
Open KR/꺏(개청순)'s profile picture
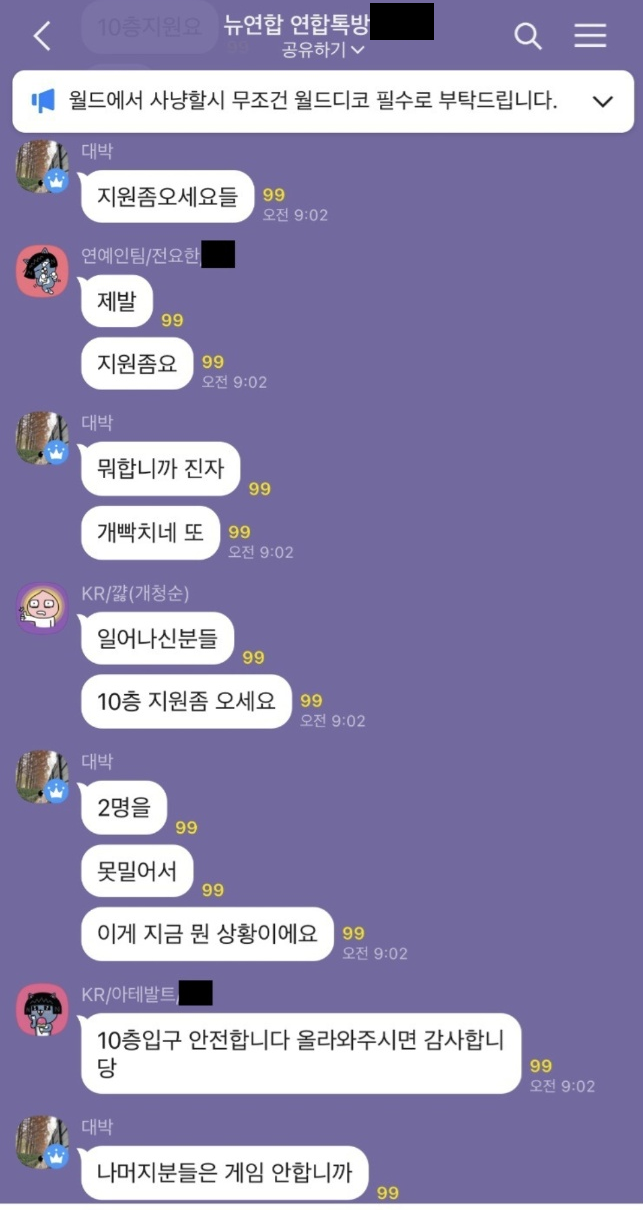[43, 608]
